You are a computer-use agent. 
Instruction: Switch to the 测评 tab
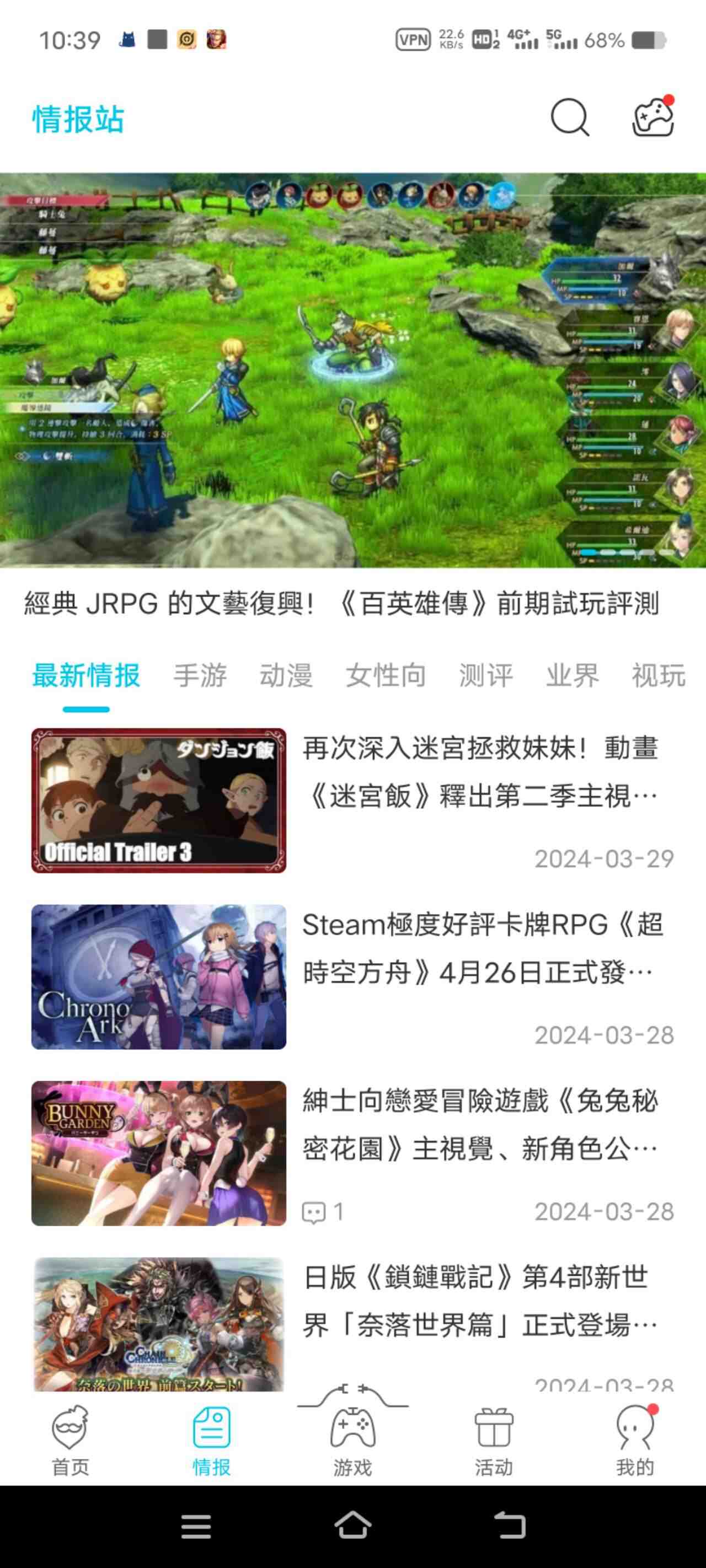485,675
